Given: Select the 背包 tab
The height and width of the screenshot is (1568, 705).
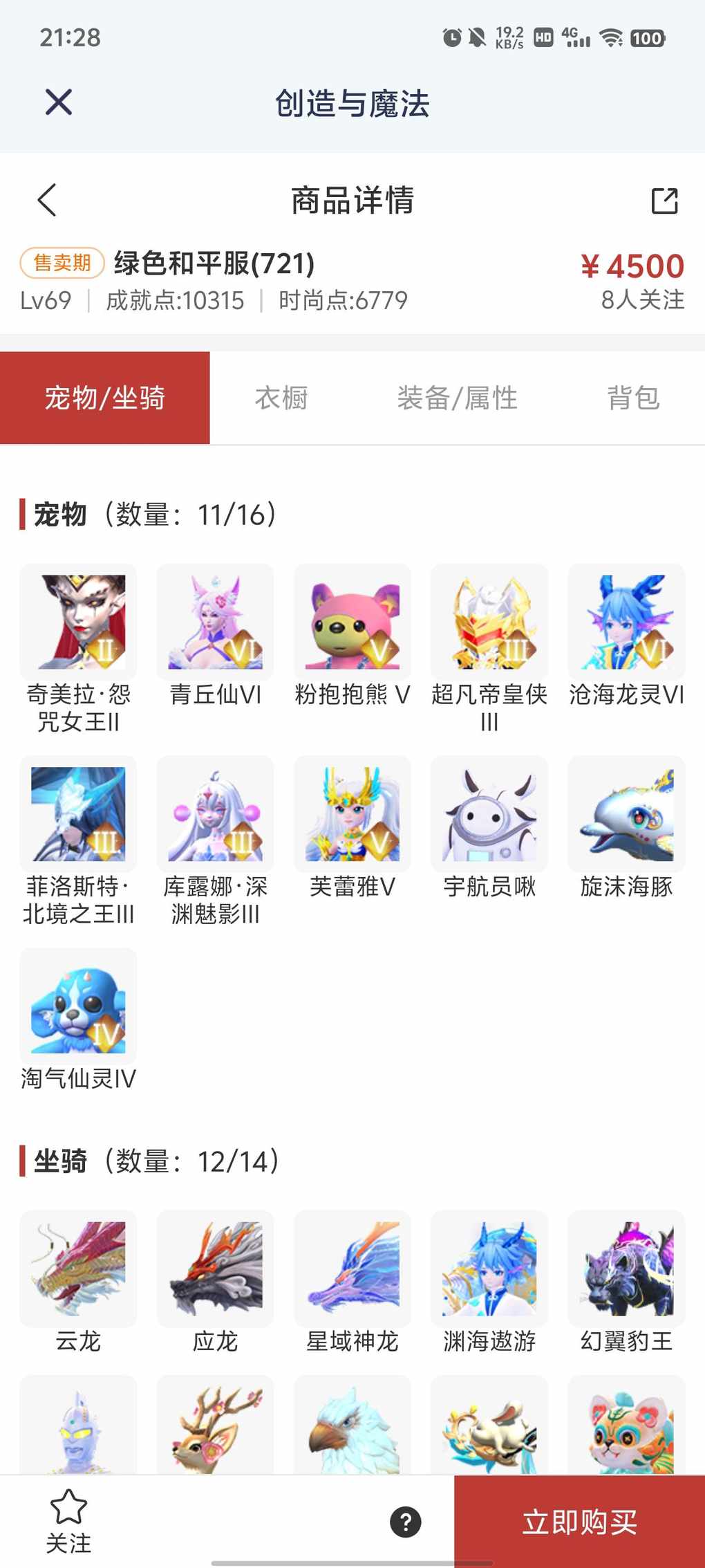Looking at the screenshot, I should 633,398.
